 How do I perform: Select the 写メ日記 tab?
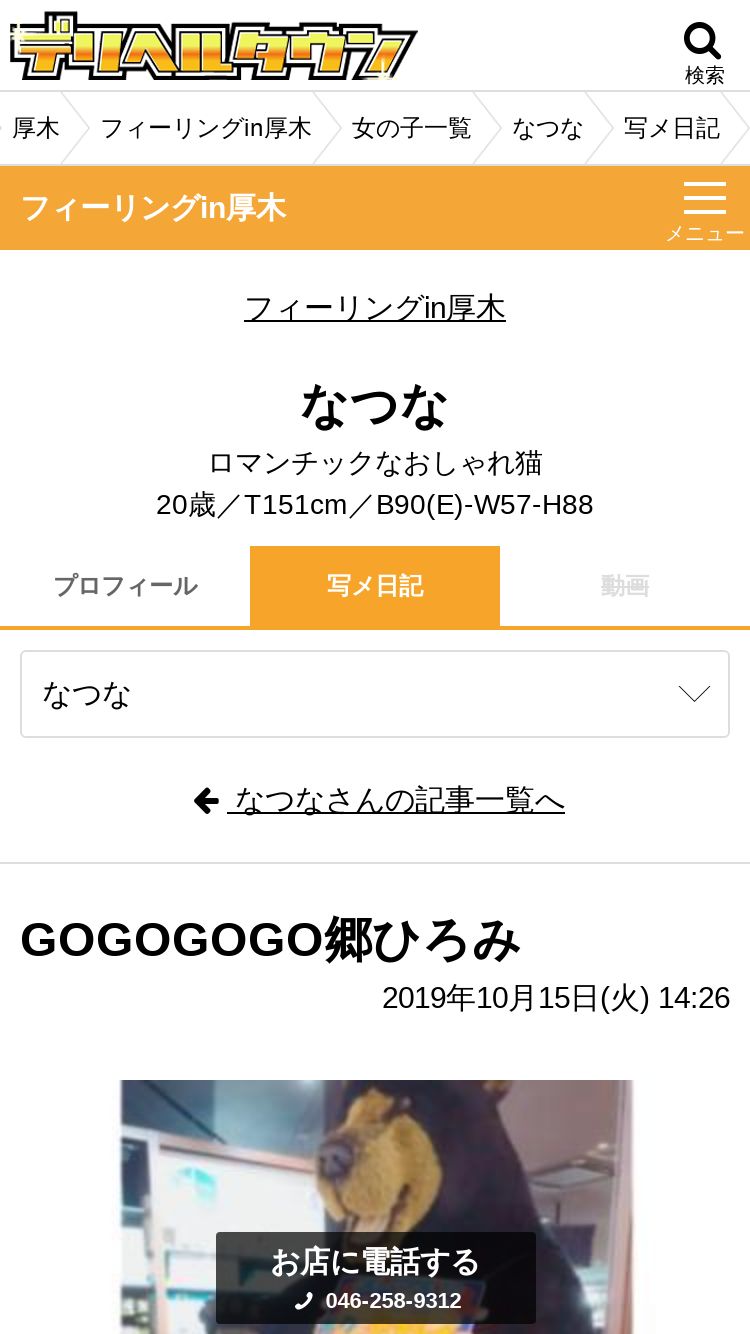pos(375,586)
